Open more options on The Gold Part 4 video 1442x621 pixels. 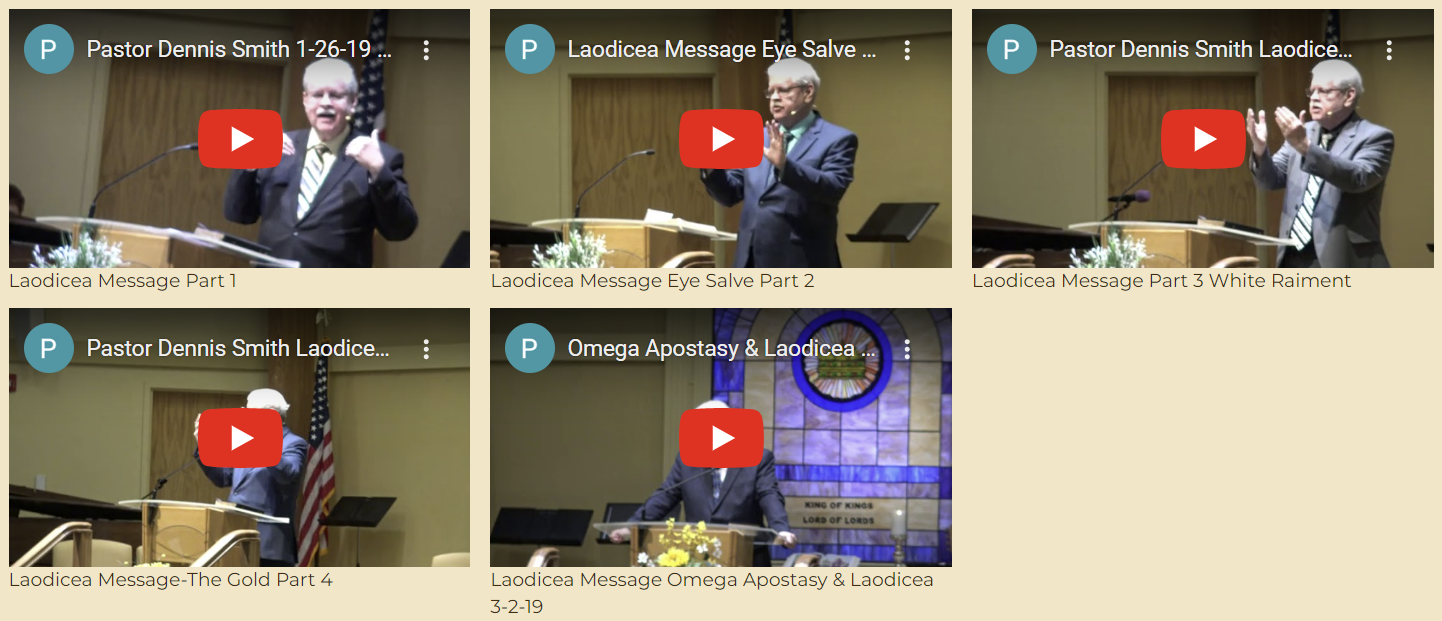pyautogui.click(x=426, y=349)
